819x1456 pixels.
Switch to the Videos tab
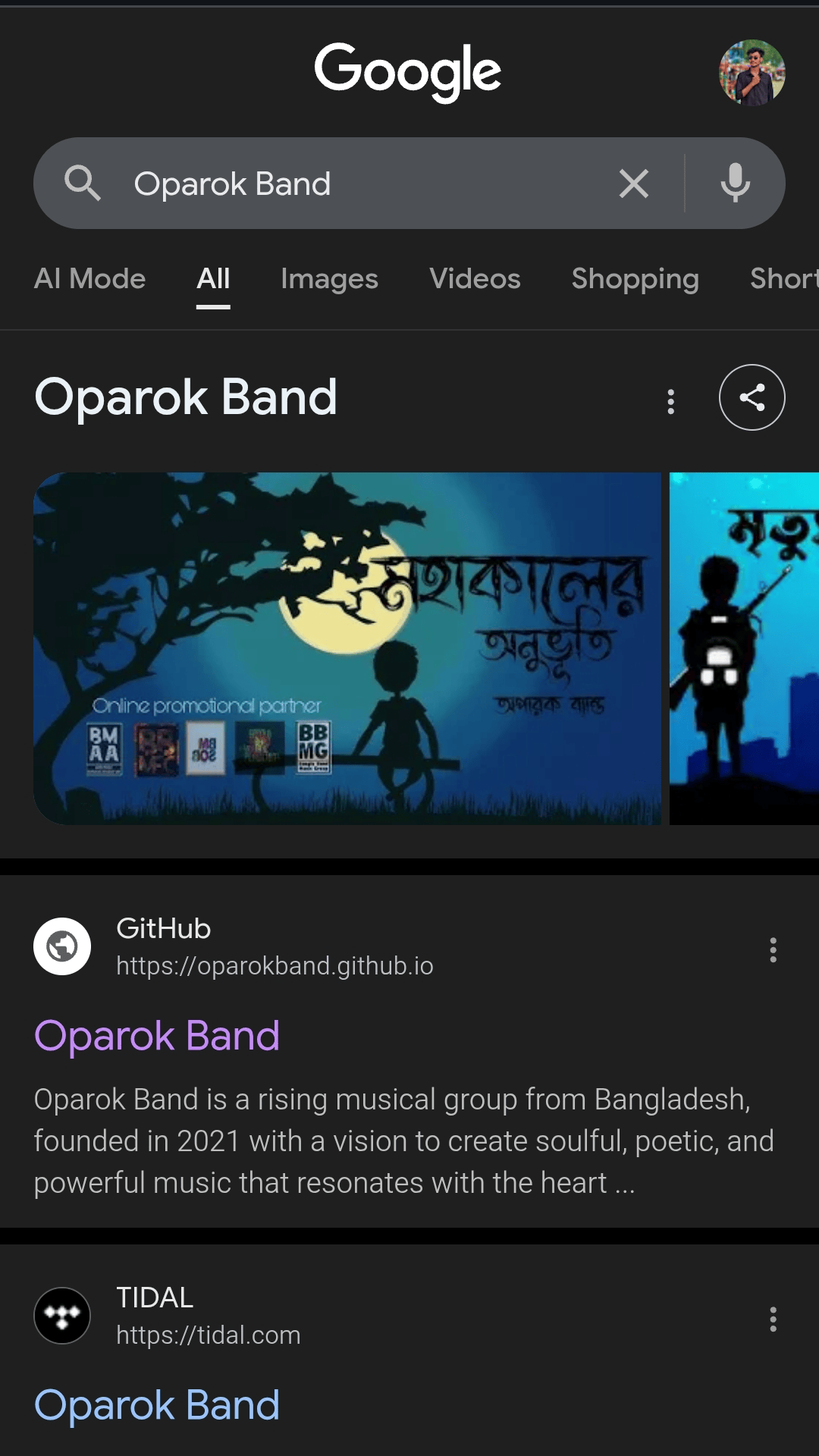coord(475,279)
